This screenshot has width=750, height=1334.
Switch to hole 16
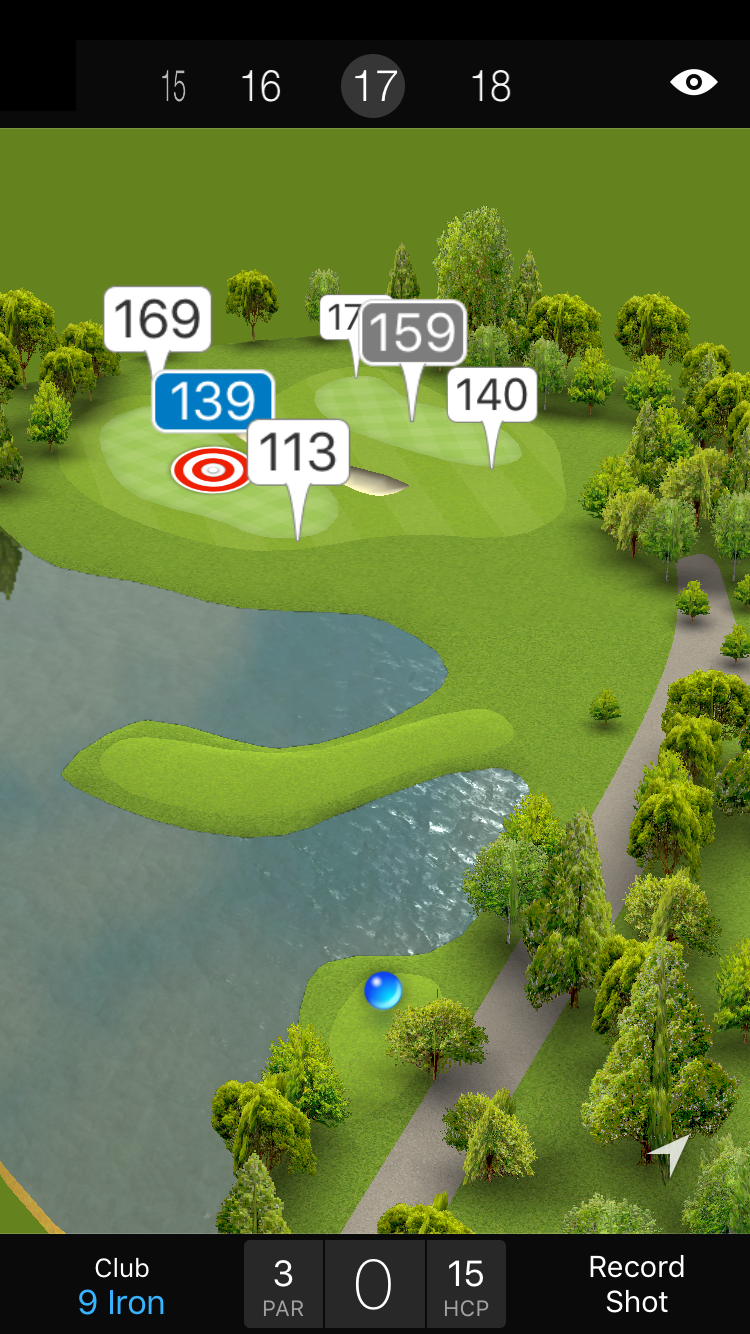click(260, 87)
